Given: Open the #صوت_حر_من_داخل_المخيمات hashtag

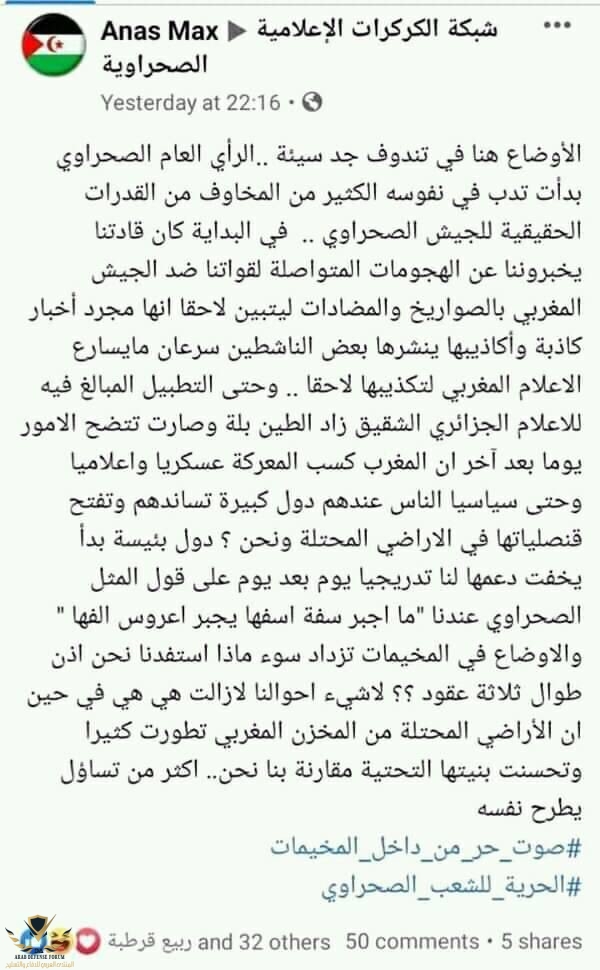Looking at the screenshot, I should click(x=427, y=848).
